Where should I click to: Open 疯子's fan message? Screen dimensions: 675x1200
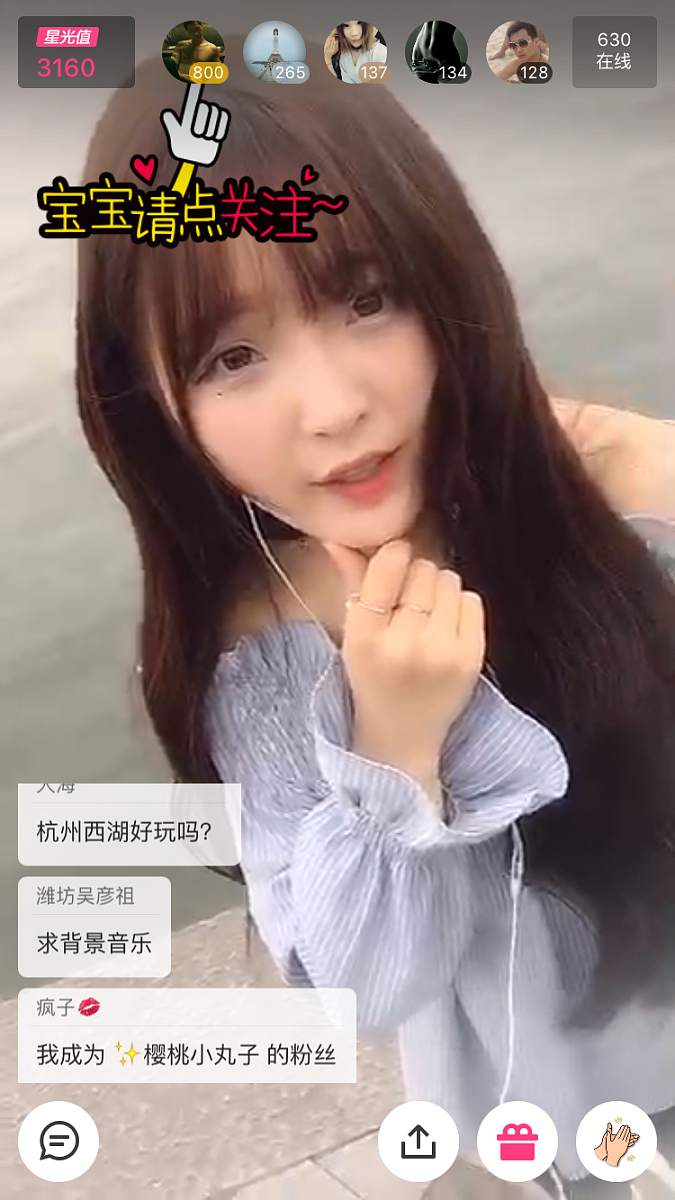(x=187, y=1036)
